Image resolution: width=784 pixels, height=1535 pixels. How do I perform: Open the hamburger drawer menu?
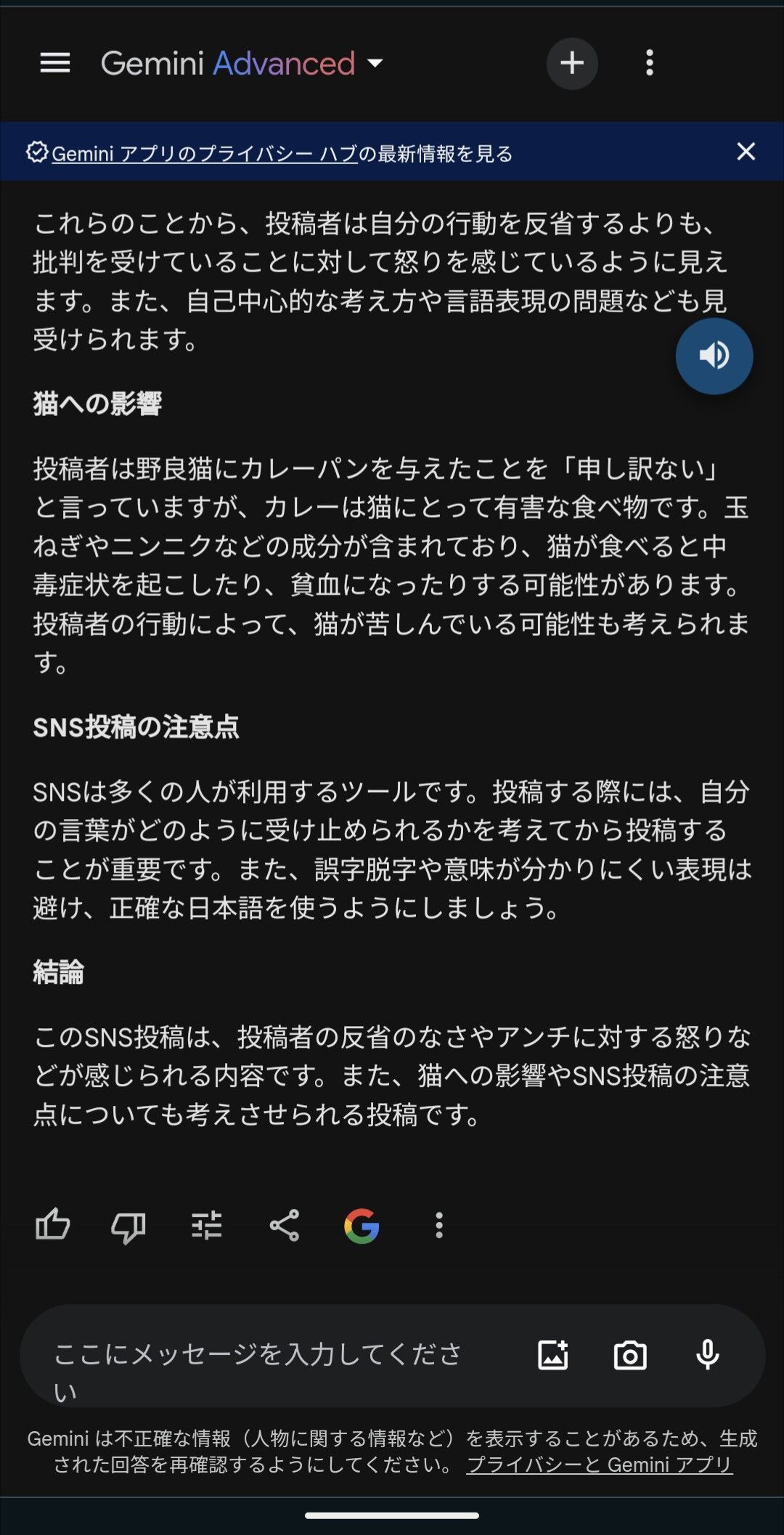tap(55, 63)
